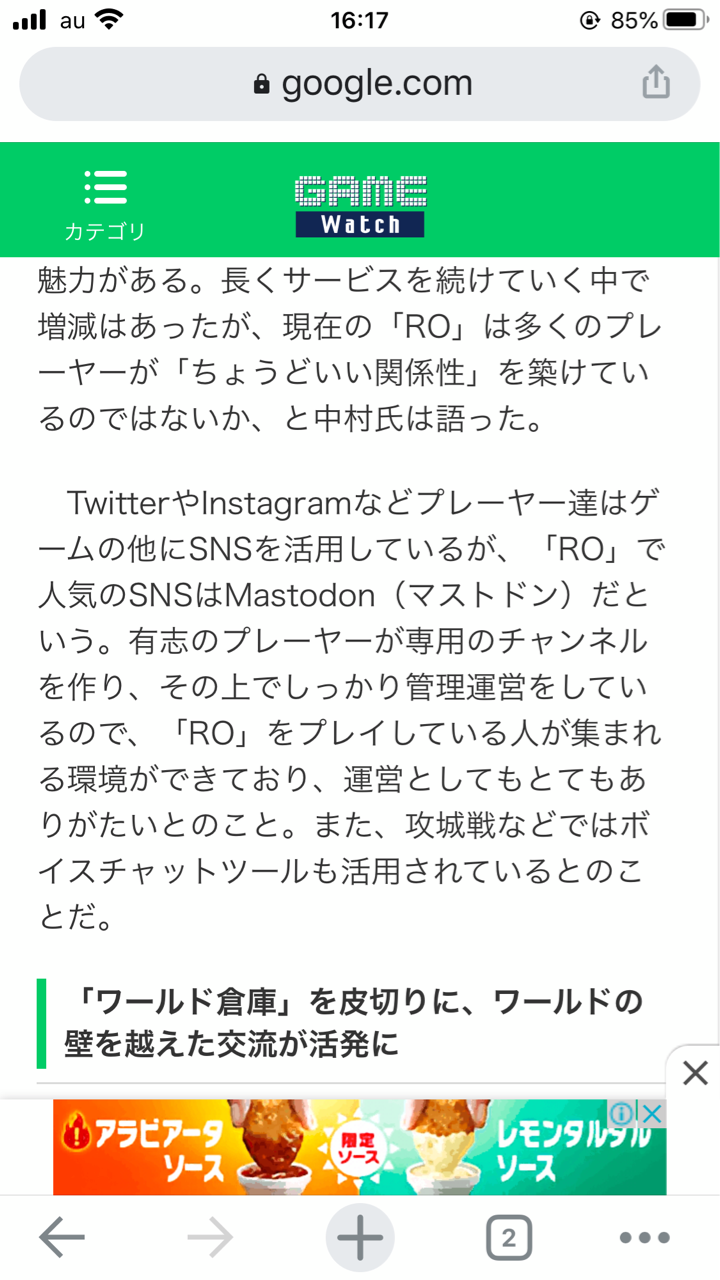Go back to the previous page
The image size is (720, 1280).
click(62, 1239)
